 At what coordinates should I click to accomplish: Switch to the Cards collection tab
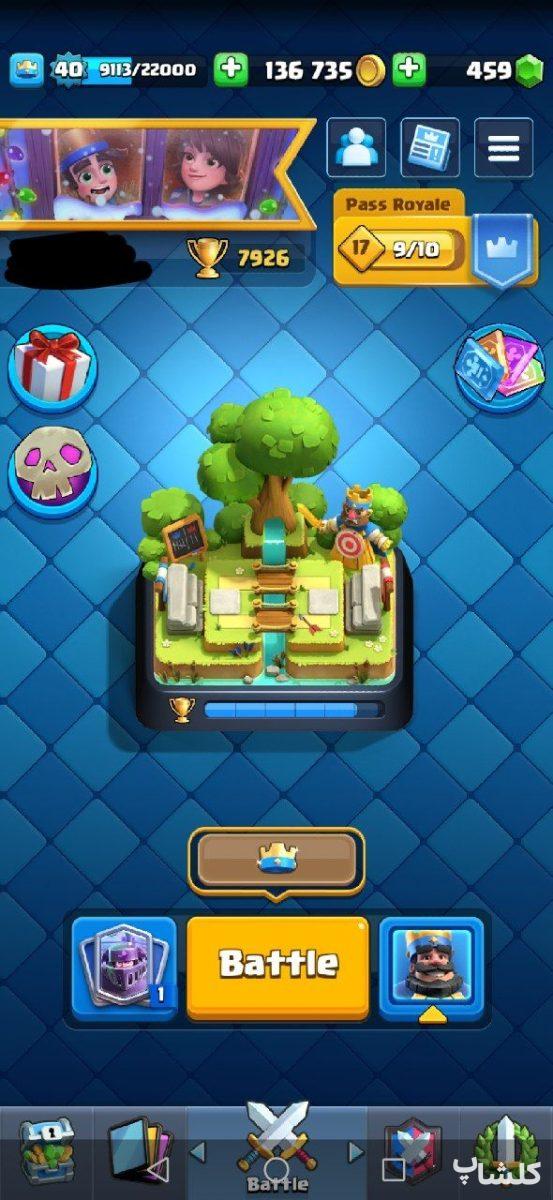click(x=140, y=1148)
